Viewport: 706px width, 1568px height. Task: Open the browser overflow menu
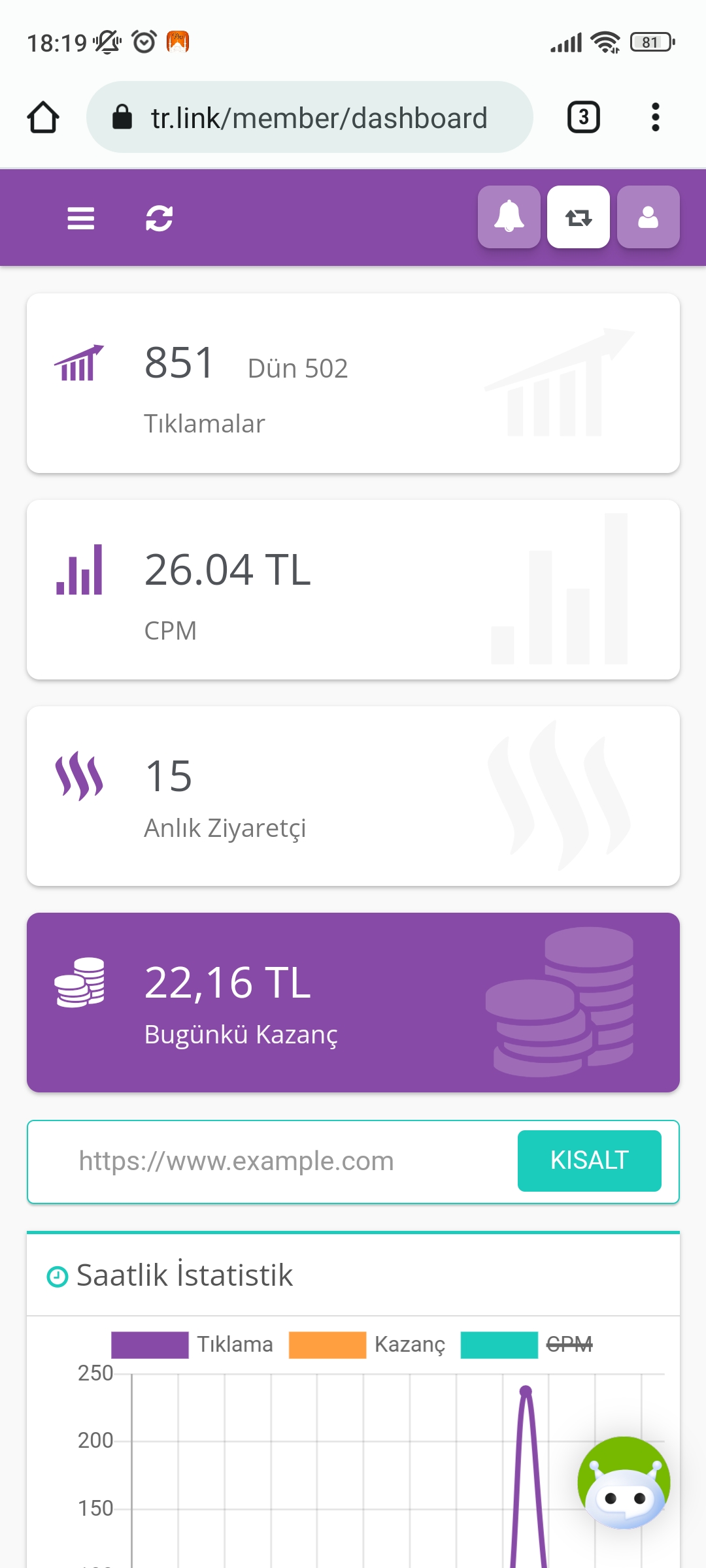point(656,118)
